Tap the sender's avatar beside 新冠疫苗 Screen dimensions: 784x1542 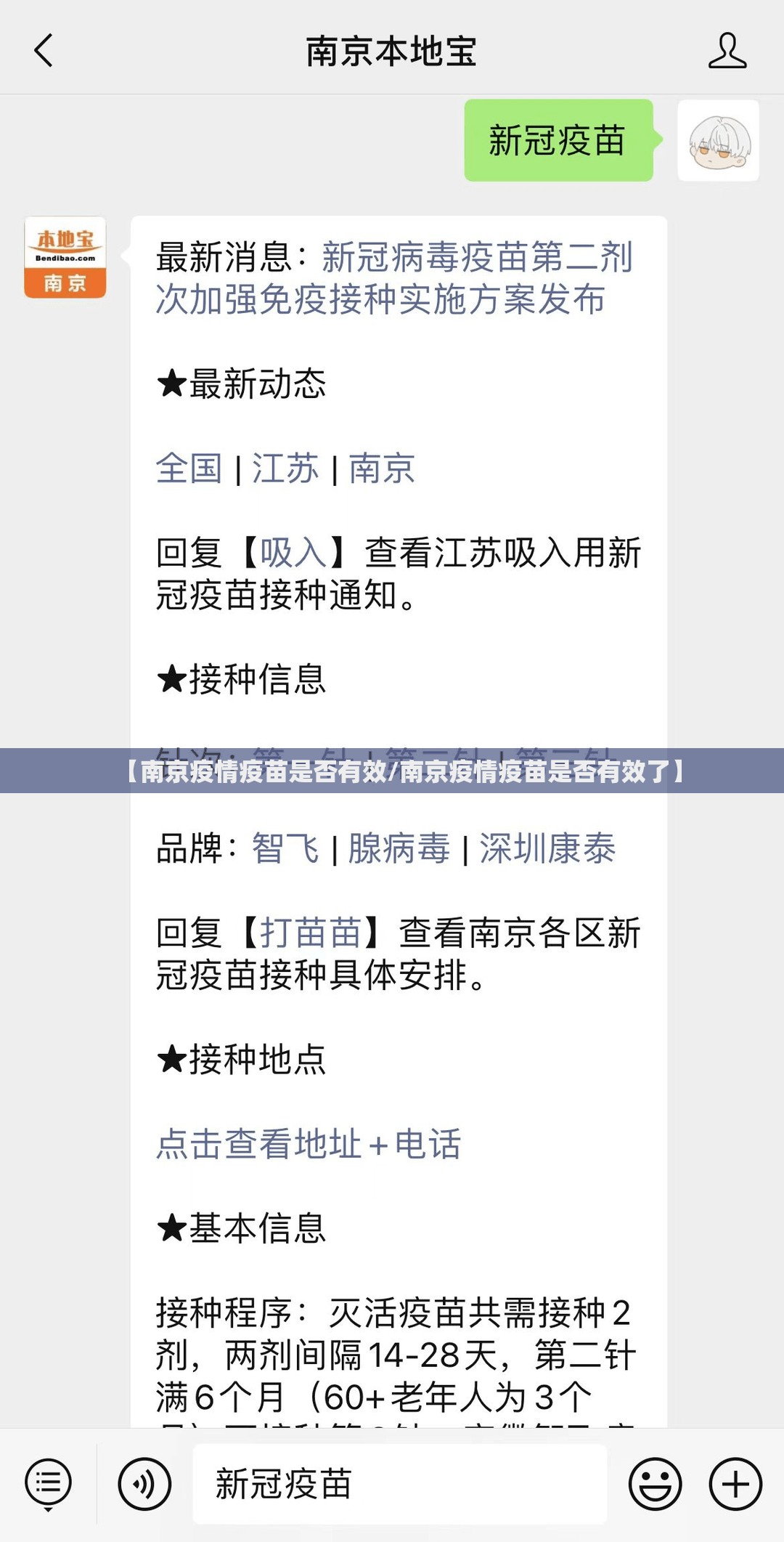pyautogui.click(x=718, y=141)
